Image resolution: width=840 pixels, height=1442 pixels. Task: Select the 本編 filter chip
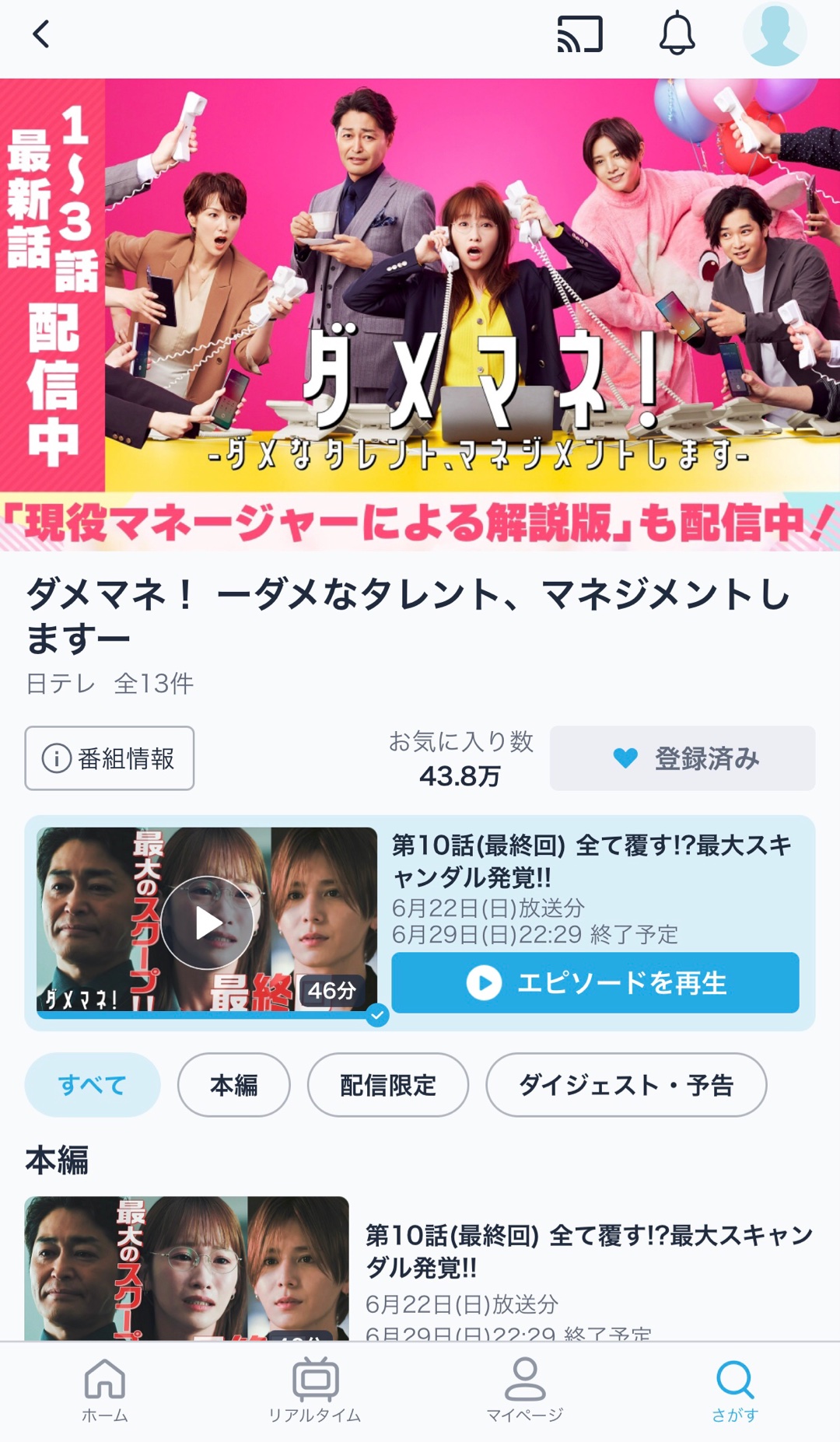click(233, 1085)
